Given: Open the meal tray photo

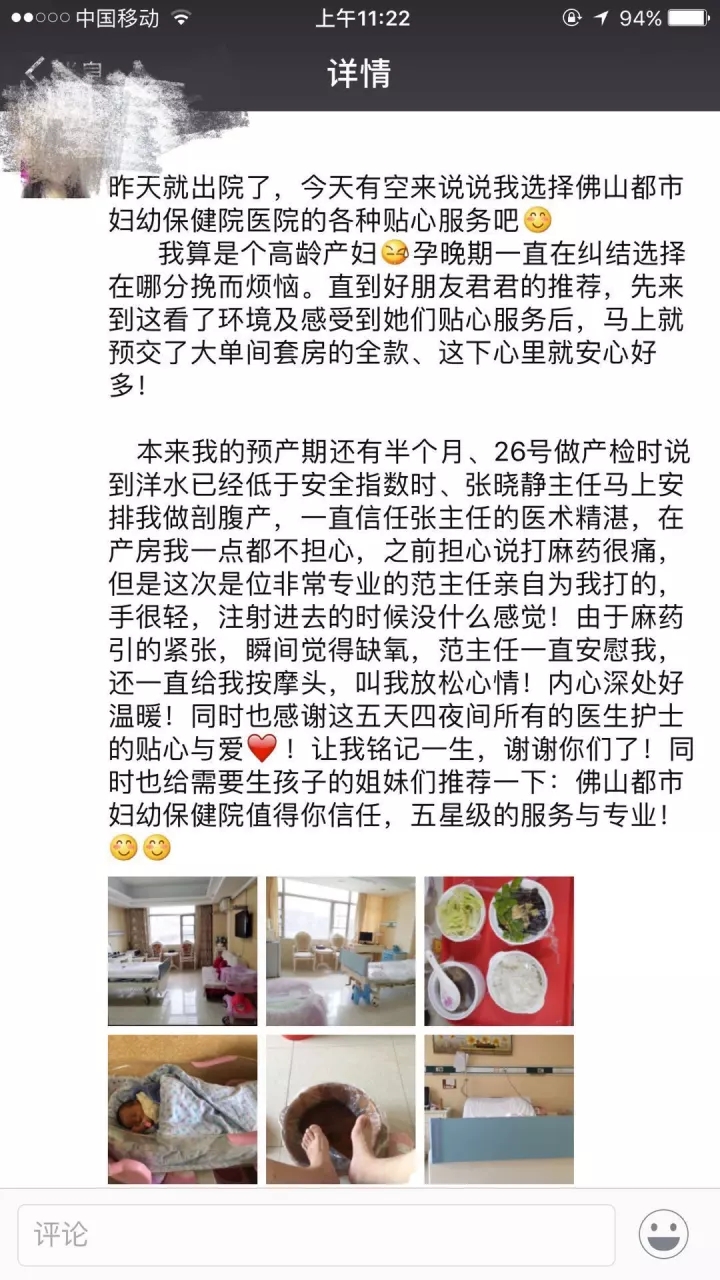Looking at the screenshot, I should coord(499,951).
